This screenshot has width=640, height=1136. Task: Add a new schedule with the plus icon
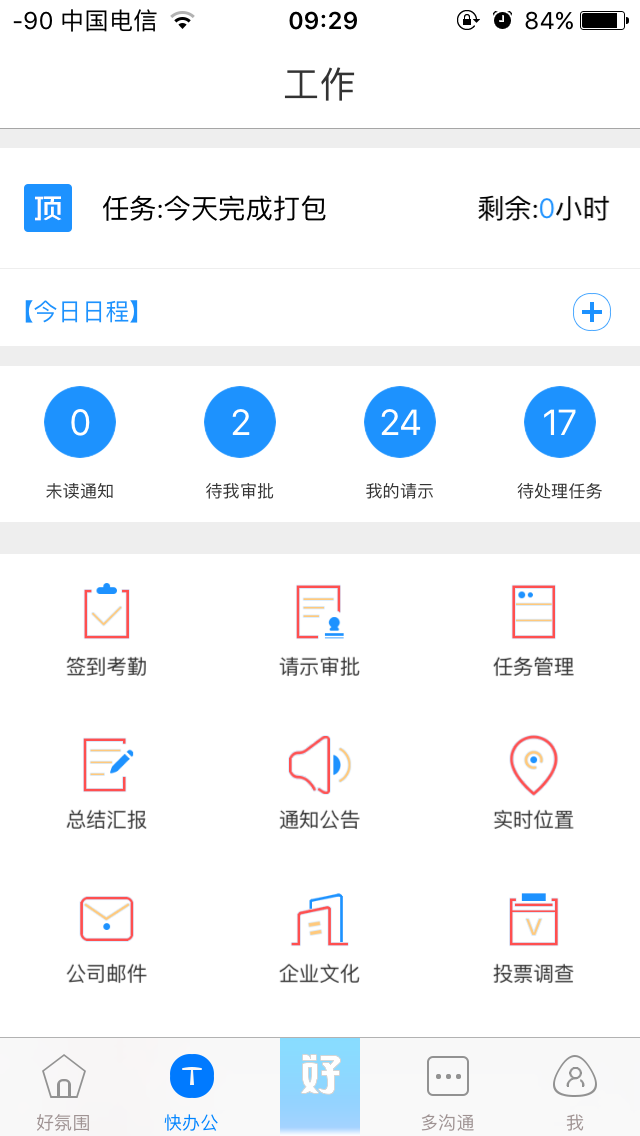pos(592,313)
